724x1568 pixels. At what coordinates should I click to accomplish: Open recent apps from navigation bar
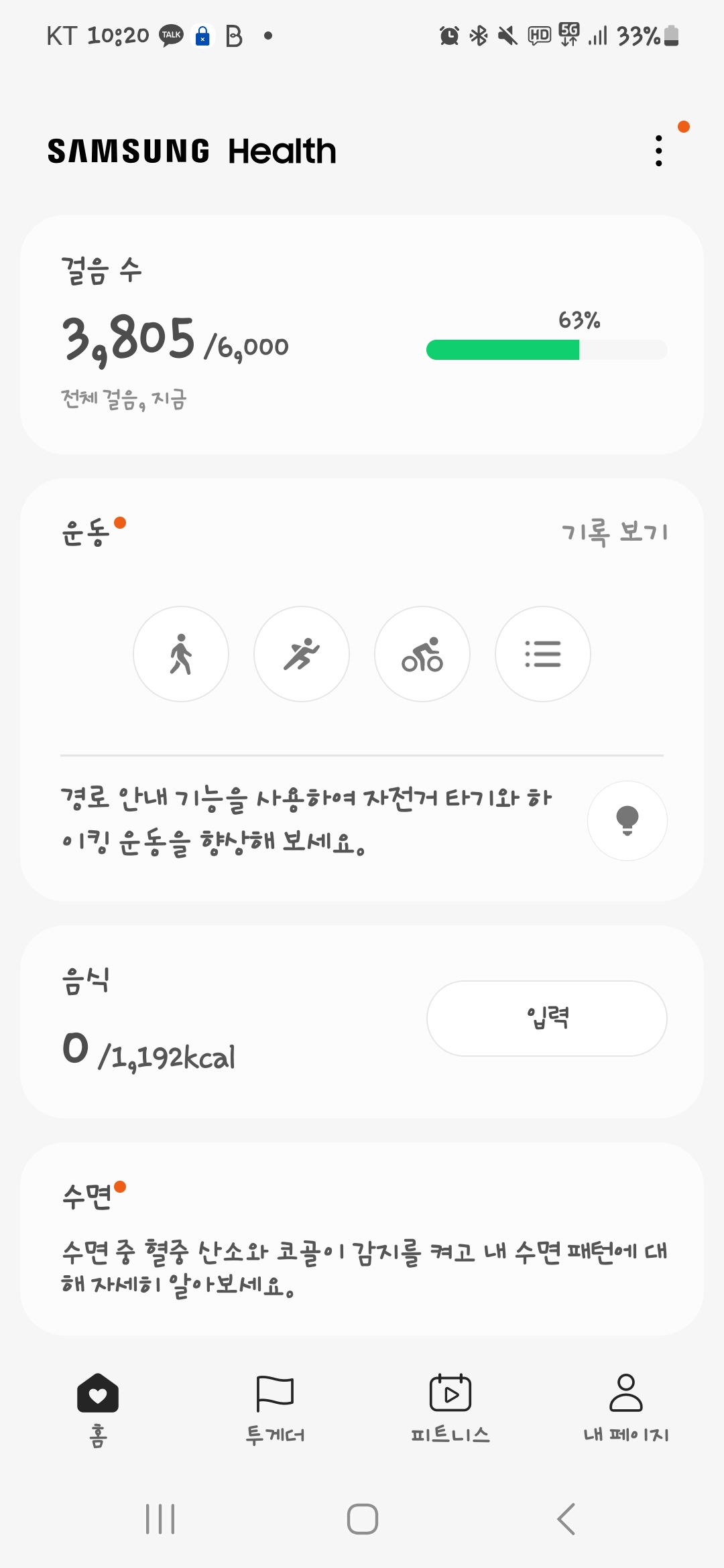[160, 1519]
